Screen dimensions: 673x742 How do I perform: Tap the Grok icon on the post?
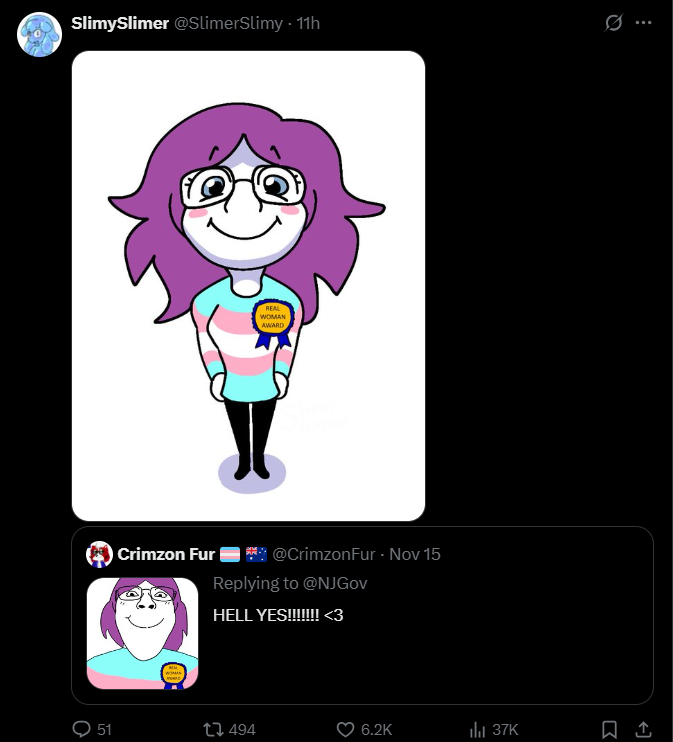(x=614, y=23)
